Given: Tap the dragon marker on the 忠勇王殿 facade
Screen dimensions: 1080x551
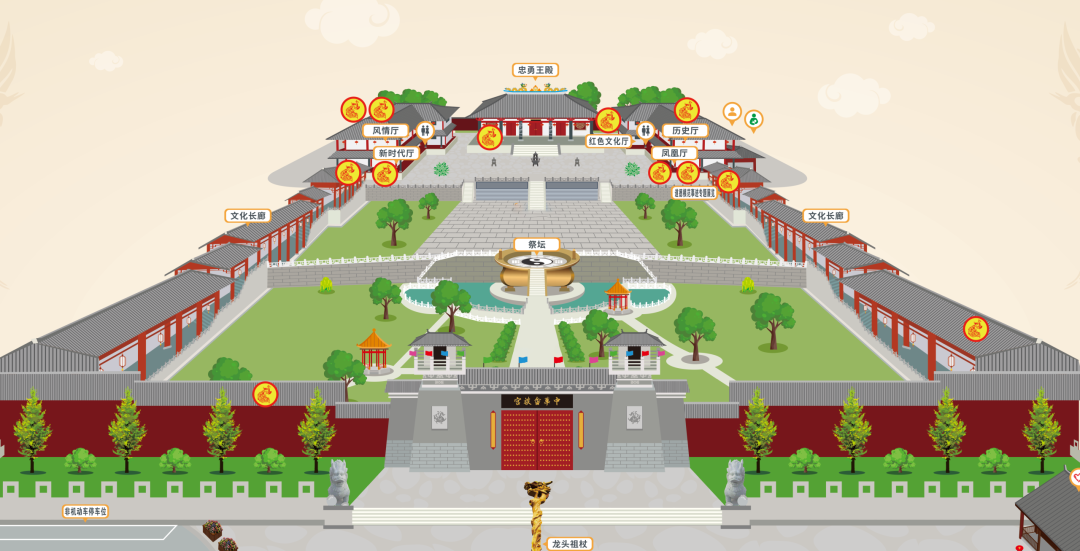Looking at the screenshot, I should (x=489, y=137).
